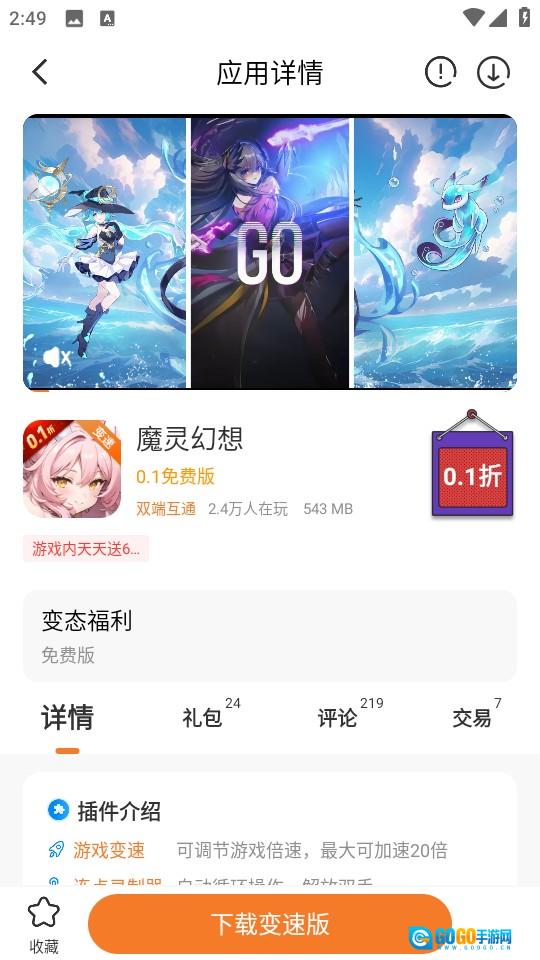Open the 0.1折 discount tag
The height and width of the screenshot is (960, 540).
point(472,464)
